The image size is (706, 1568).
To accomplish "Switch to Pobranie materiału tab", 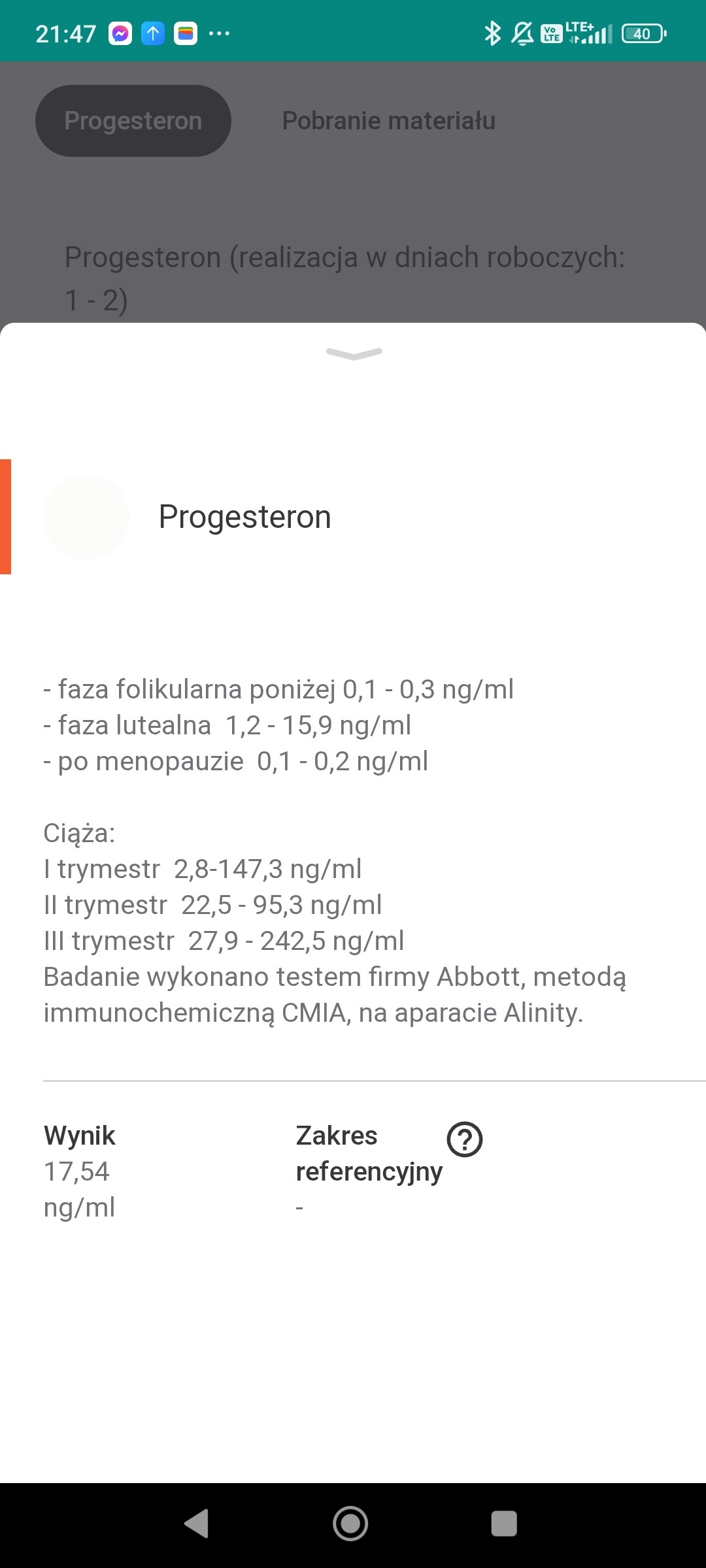I will tap(388, 121).
